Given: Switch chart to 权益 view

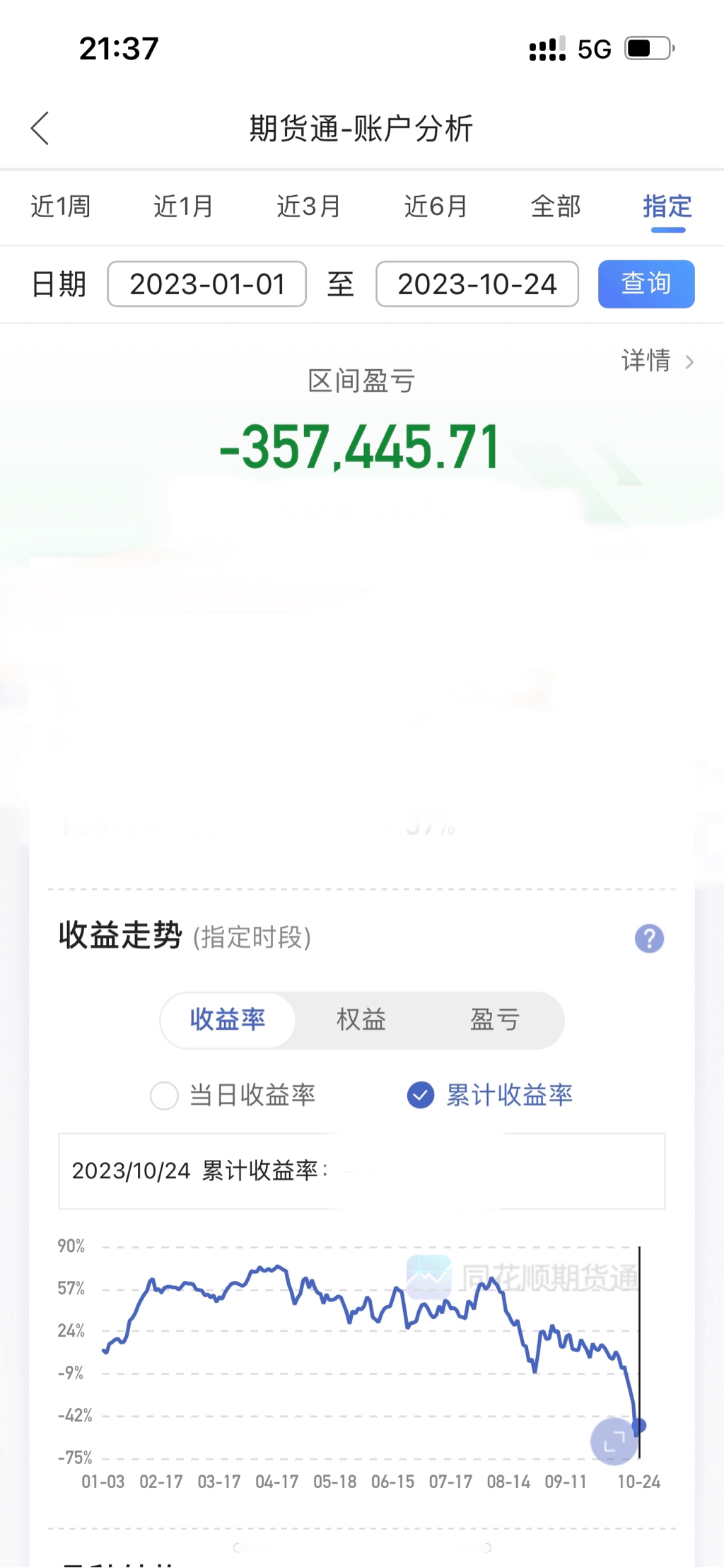Looking at the screenshot, I should point(361,1020).
